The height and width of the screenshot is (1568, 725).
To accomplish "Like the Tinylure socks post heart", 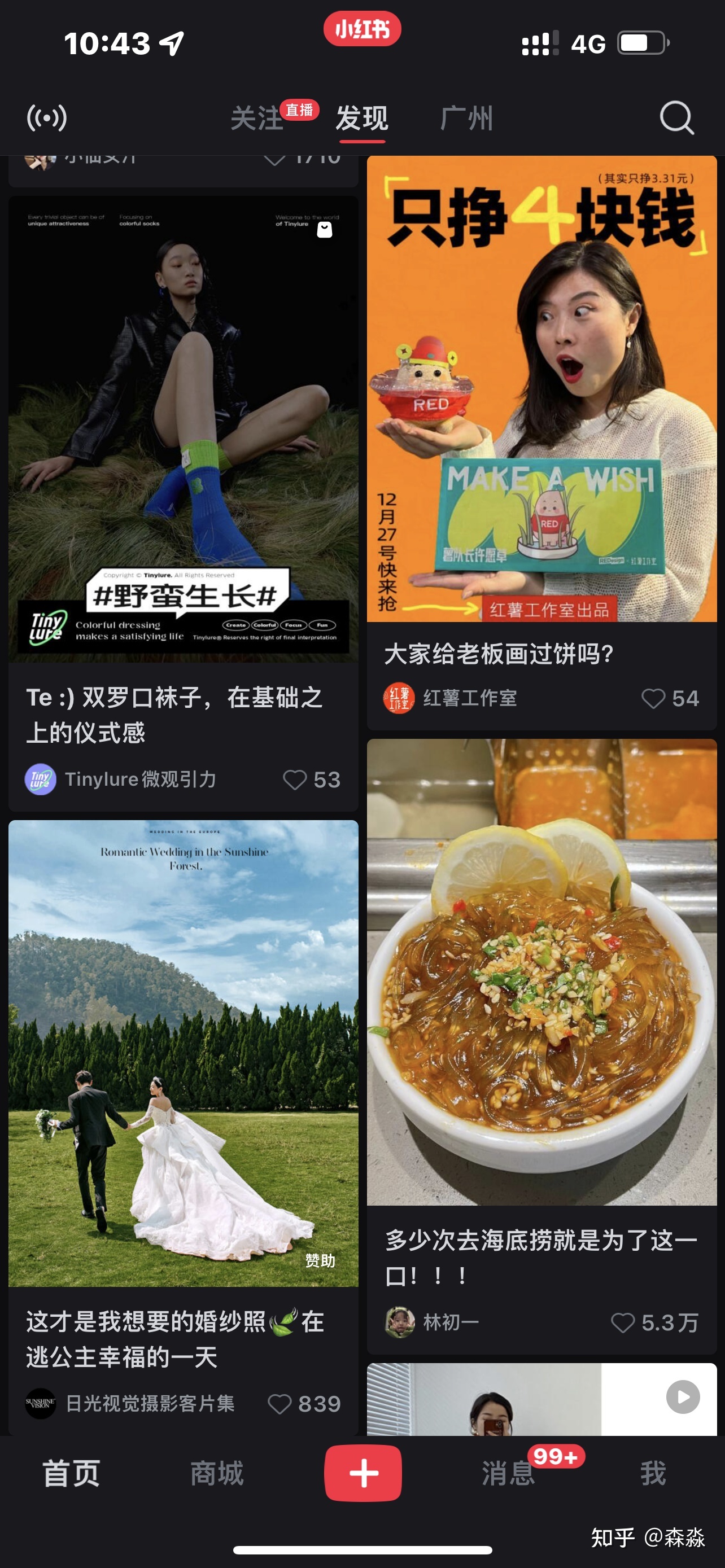I will pos(296,779).
